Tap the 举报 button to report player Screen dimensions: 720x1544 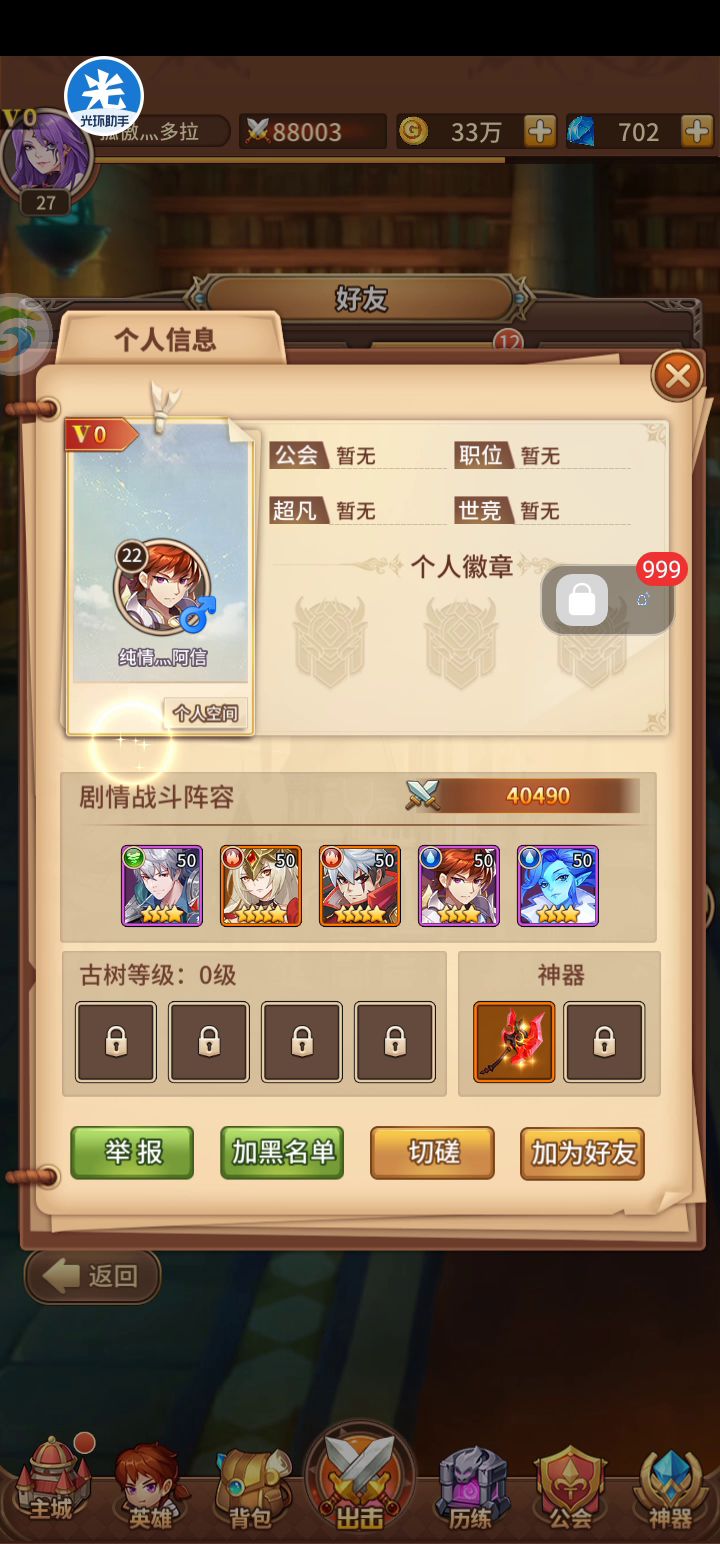(132, 1153)
